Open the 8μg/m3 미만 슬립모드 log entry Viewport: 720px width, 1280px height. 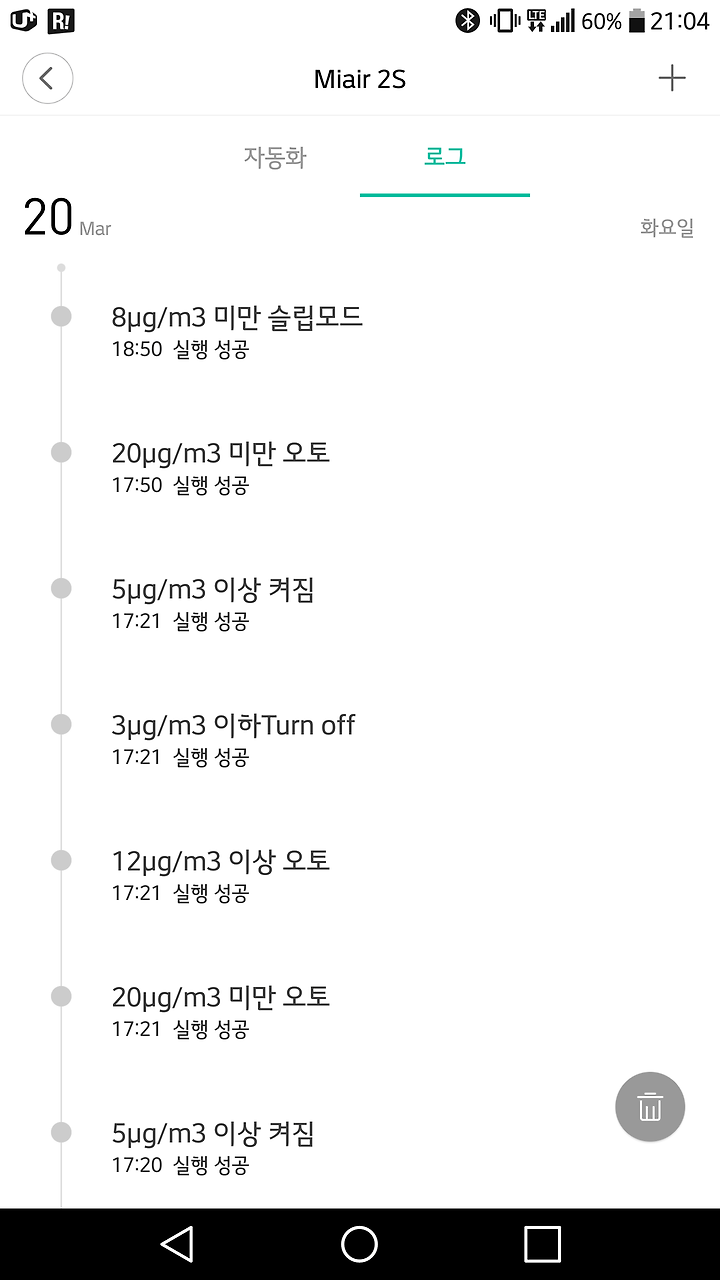[360, 332]
